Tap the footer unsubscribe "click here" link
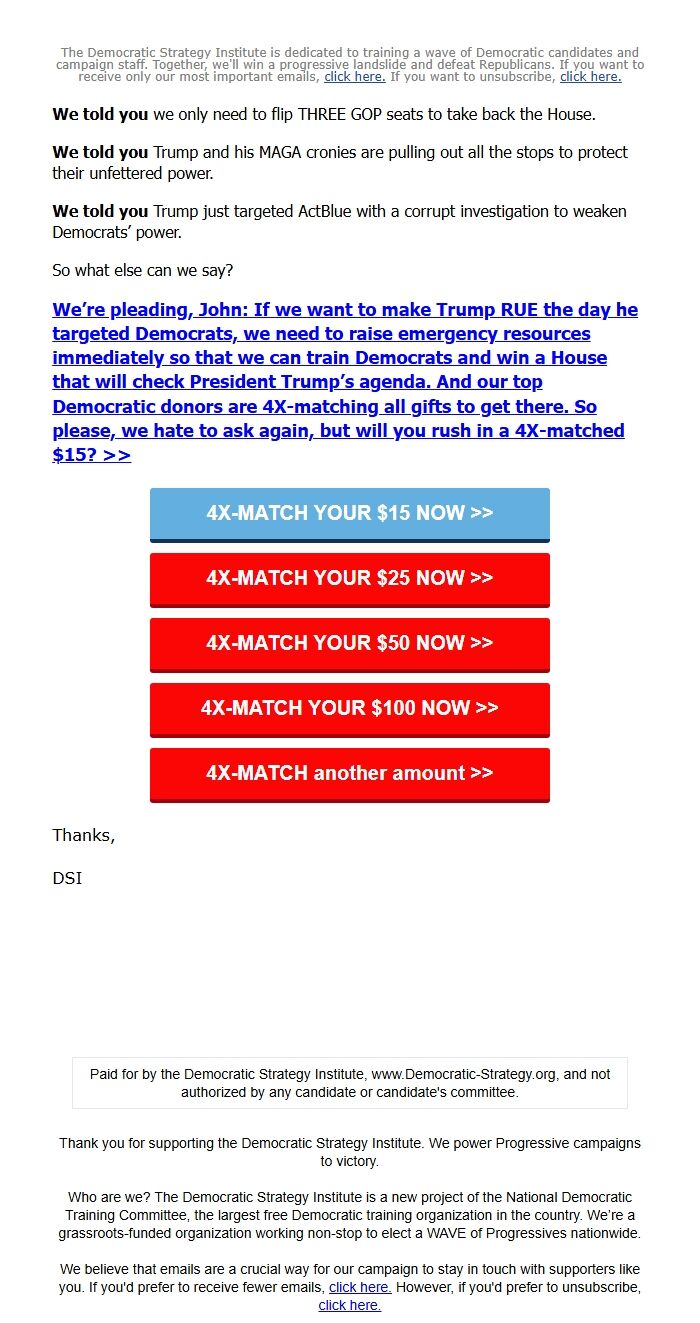The width and height of the screenshot is (700, 1323). coord(350,1305)
